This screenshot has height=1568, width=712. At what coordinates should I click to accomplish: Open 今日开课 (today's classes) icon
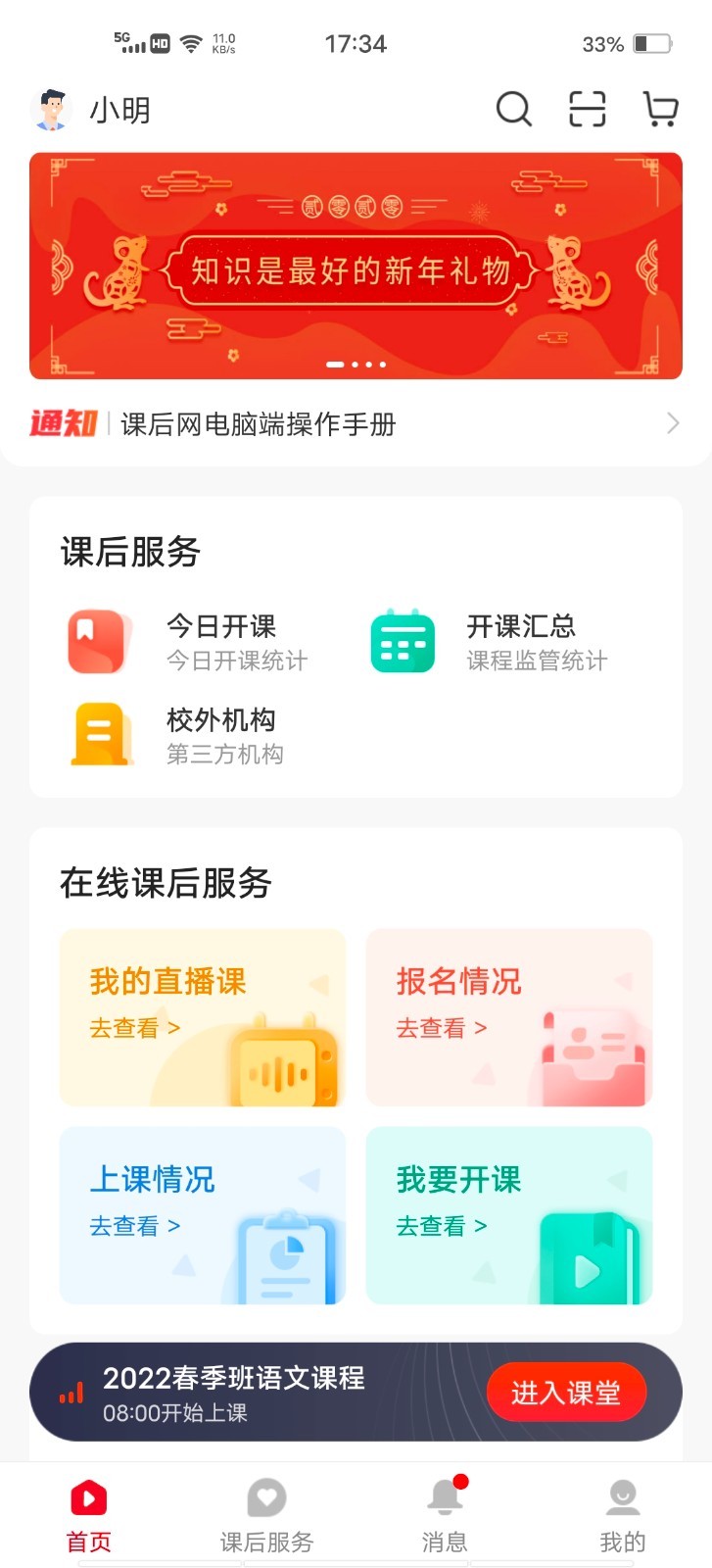point(97,642)
